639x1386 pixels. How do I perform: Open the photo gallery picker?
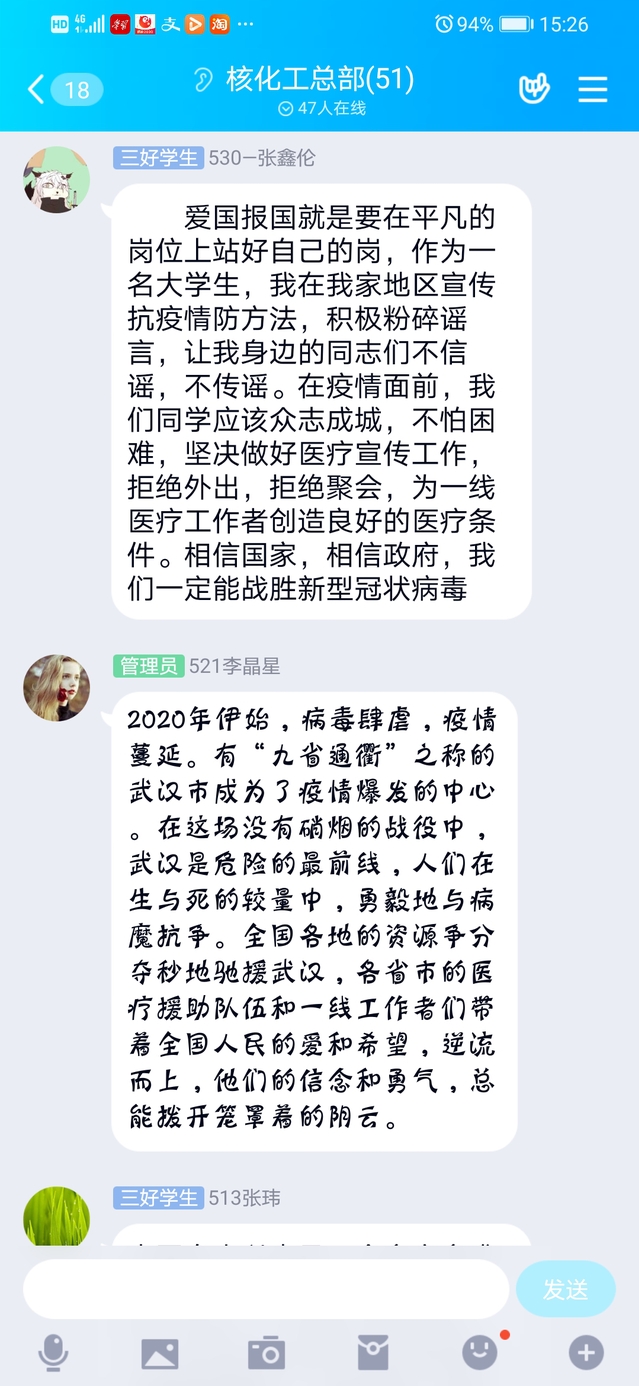pos(160,1353)
